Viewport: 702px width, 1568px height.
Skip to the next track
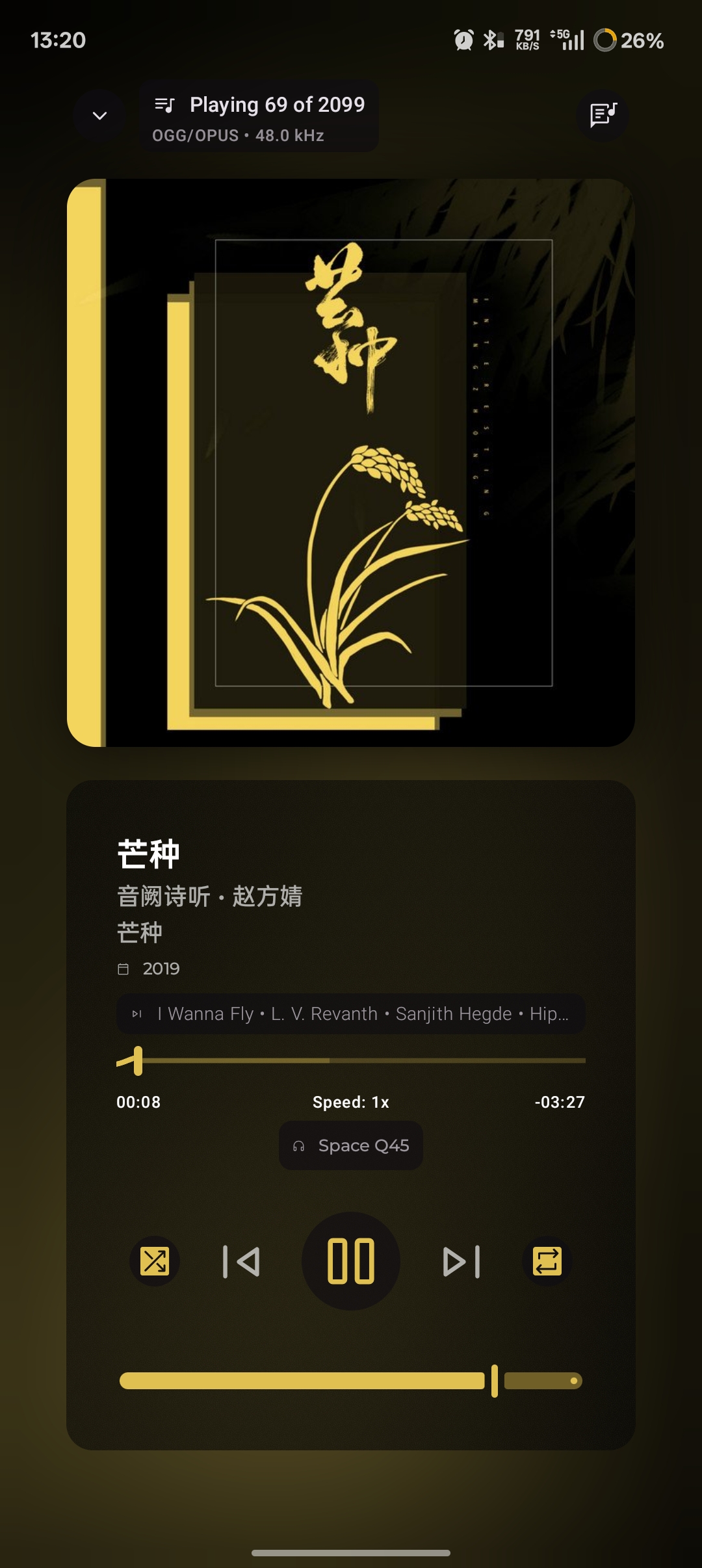pos(461,1261)
